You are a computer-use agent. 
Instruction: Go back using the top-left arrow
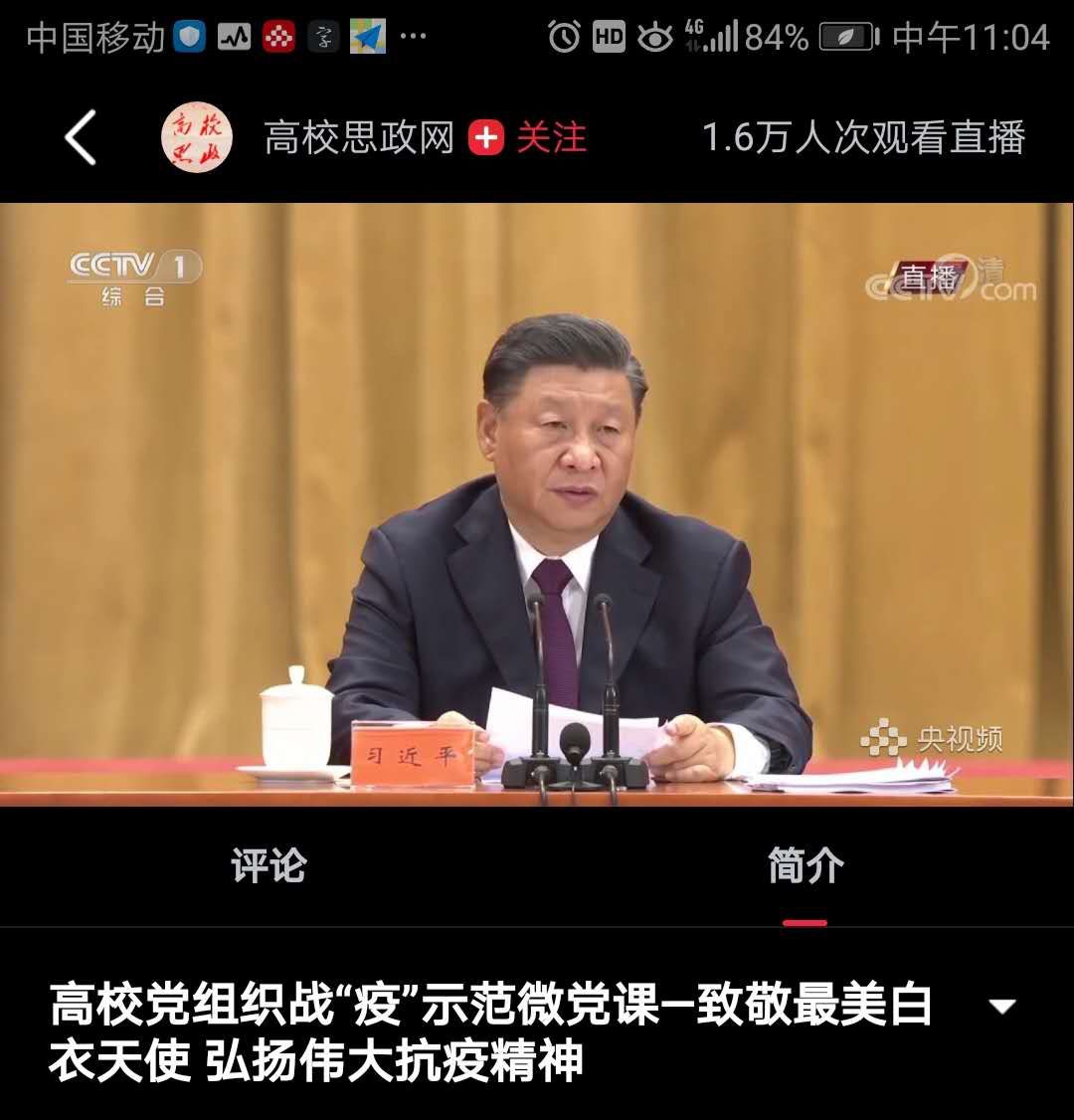(x=82, y=137)
